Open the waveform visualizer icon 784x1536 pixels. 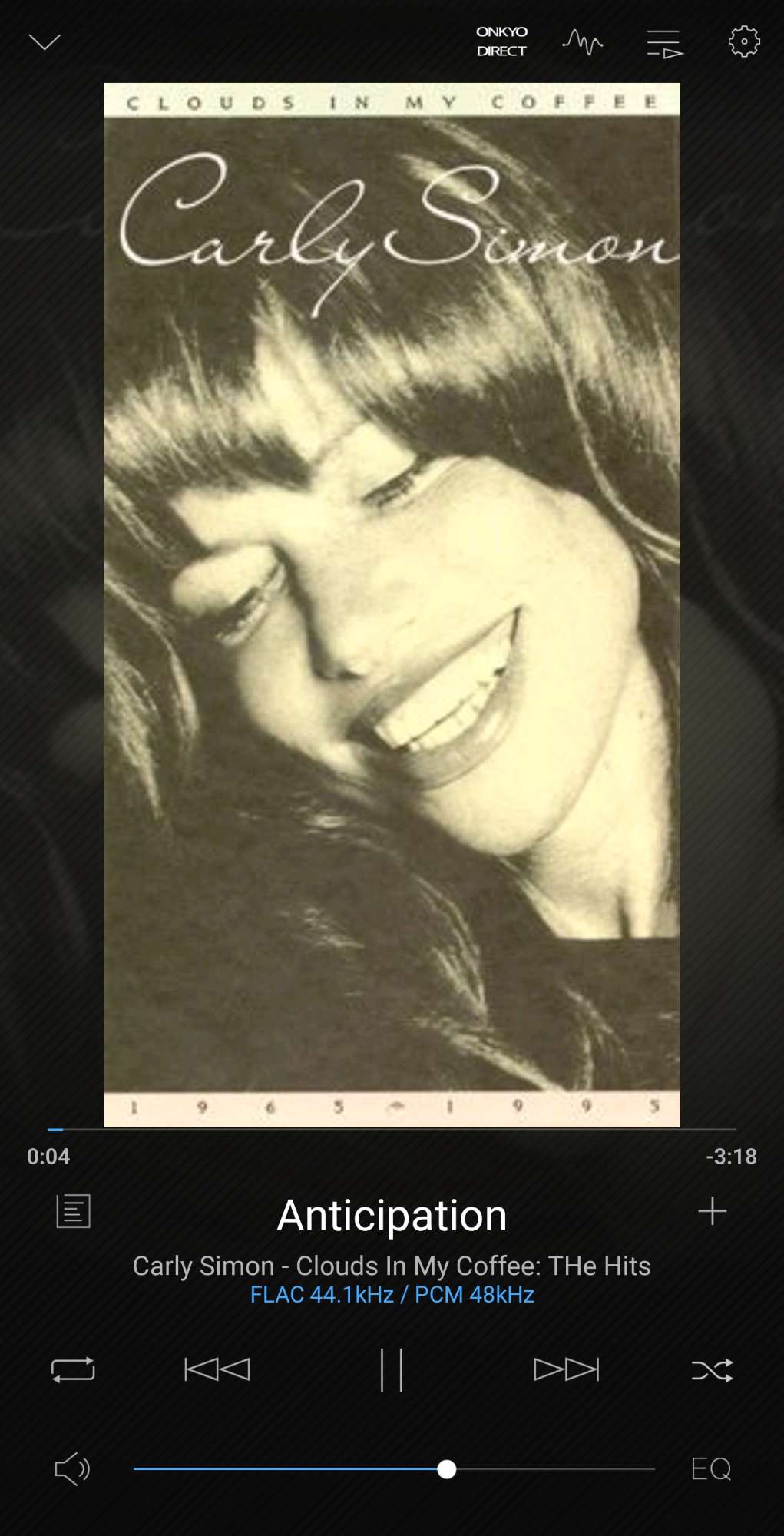pyautogui.click(x=582, y=42)
